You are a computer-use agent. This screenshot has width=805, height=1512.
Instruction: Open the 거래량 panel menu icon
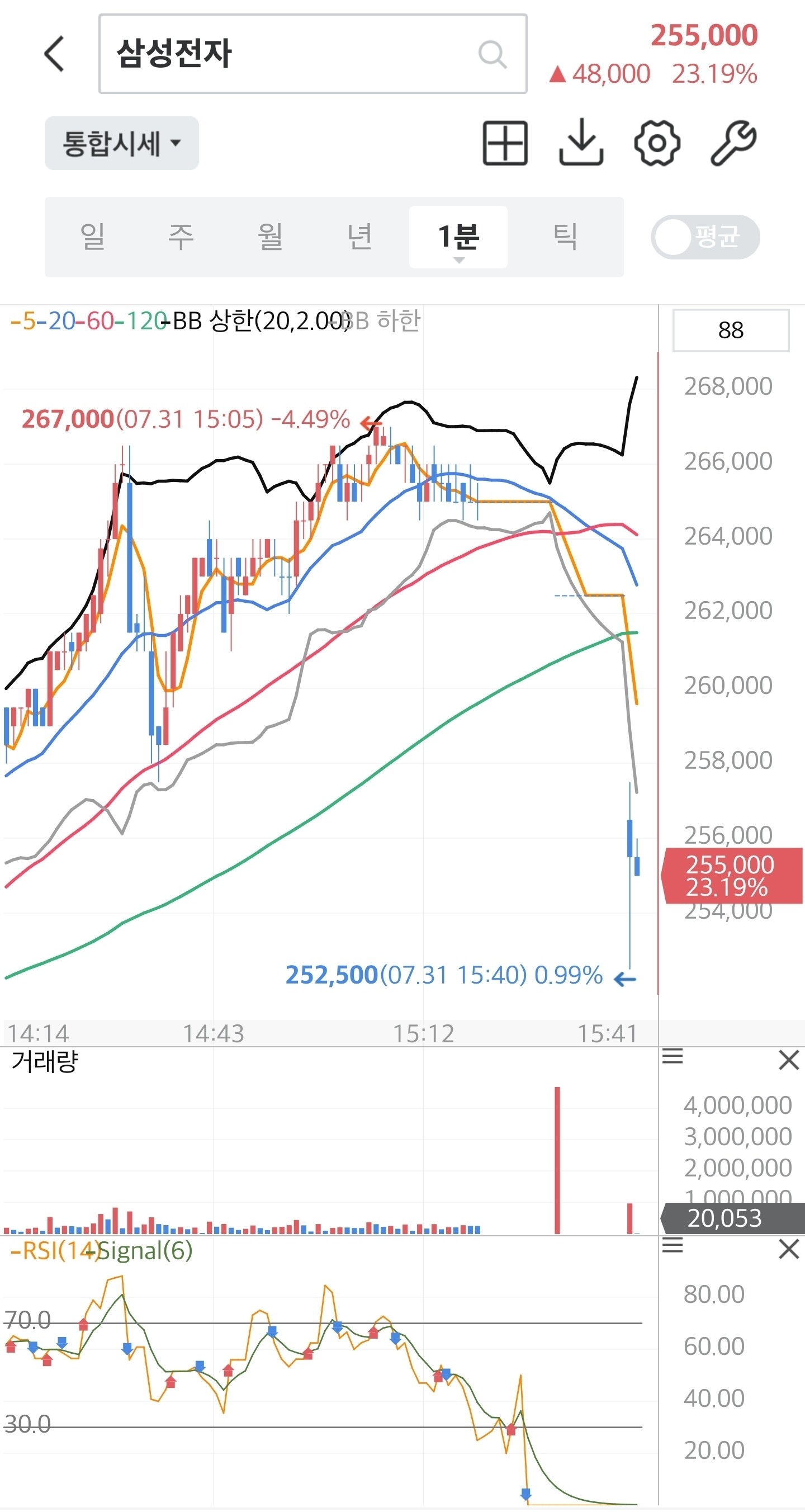[673, 1056]
